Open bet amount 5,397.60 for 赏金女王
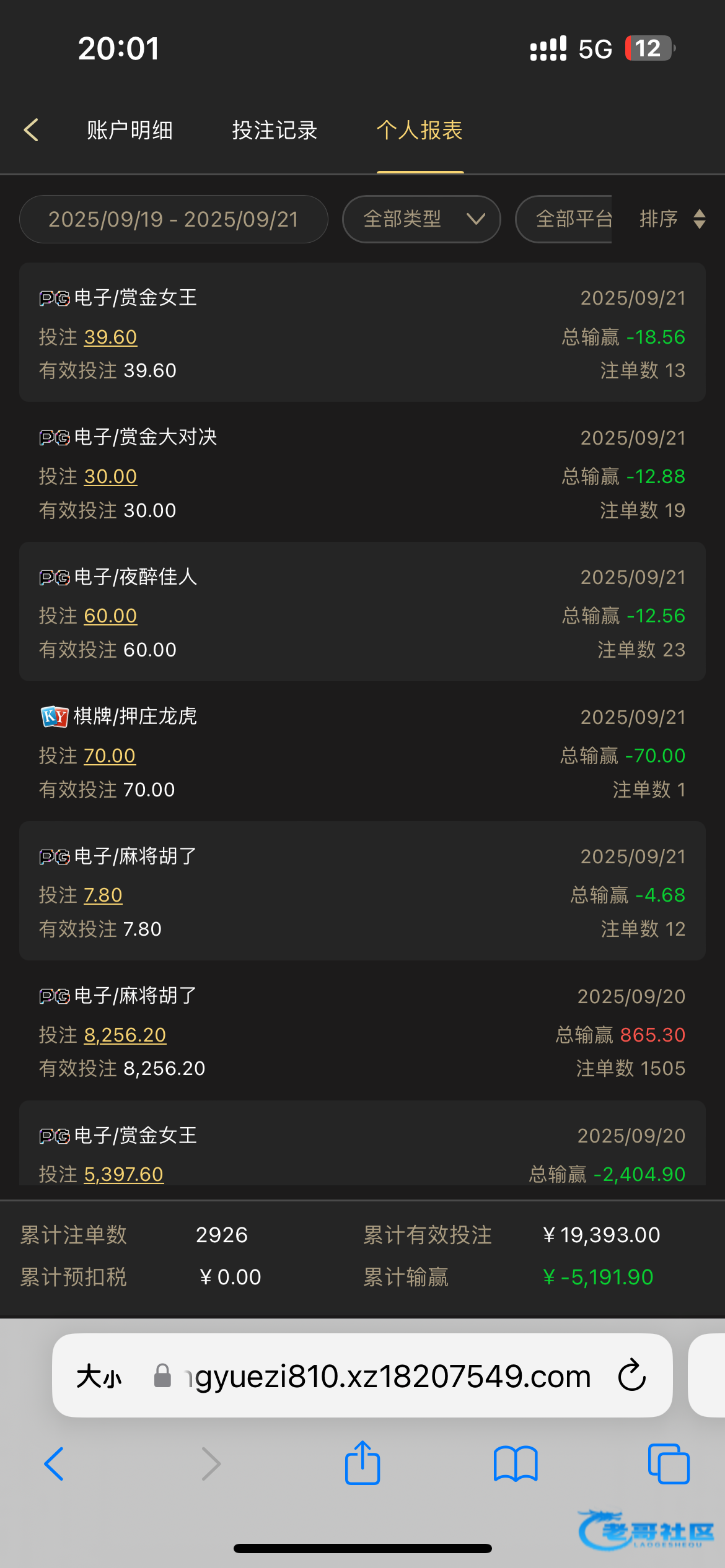725x1568 pixels. click(123, 1174)
